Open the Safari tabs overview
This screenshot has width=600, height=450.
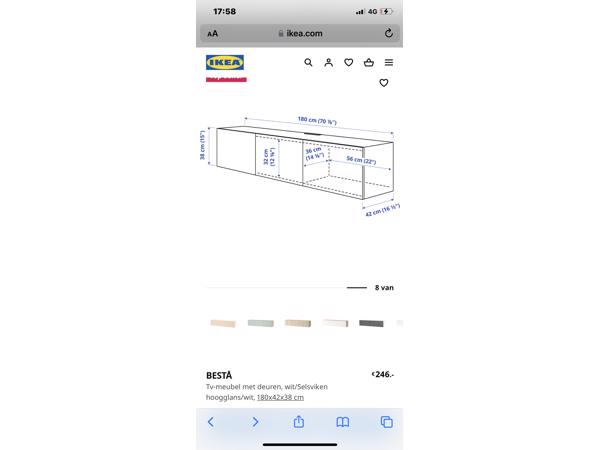[386, 422]
